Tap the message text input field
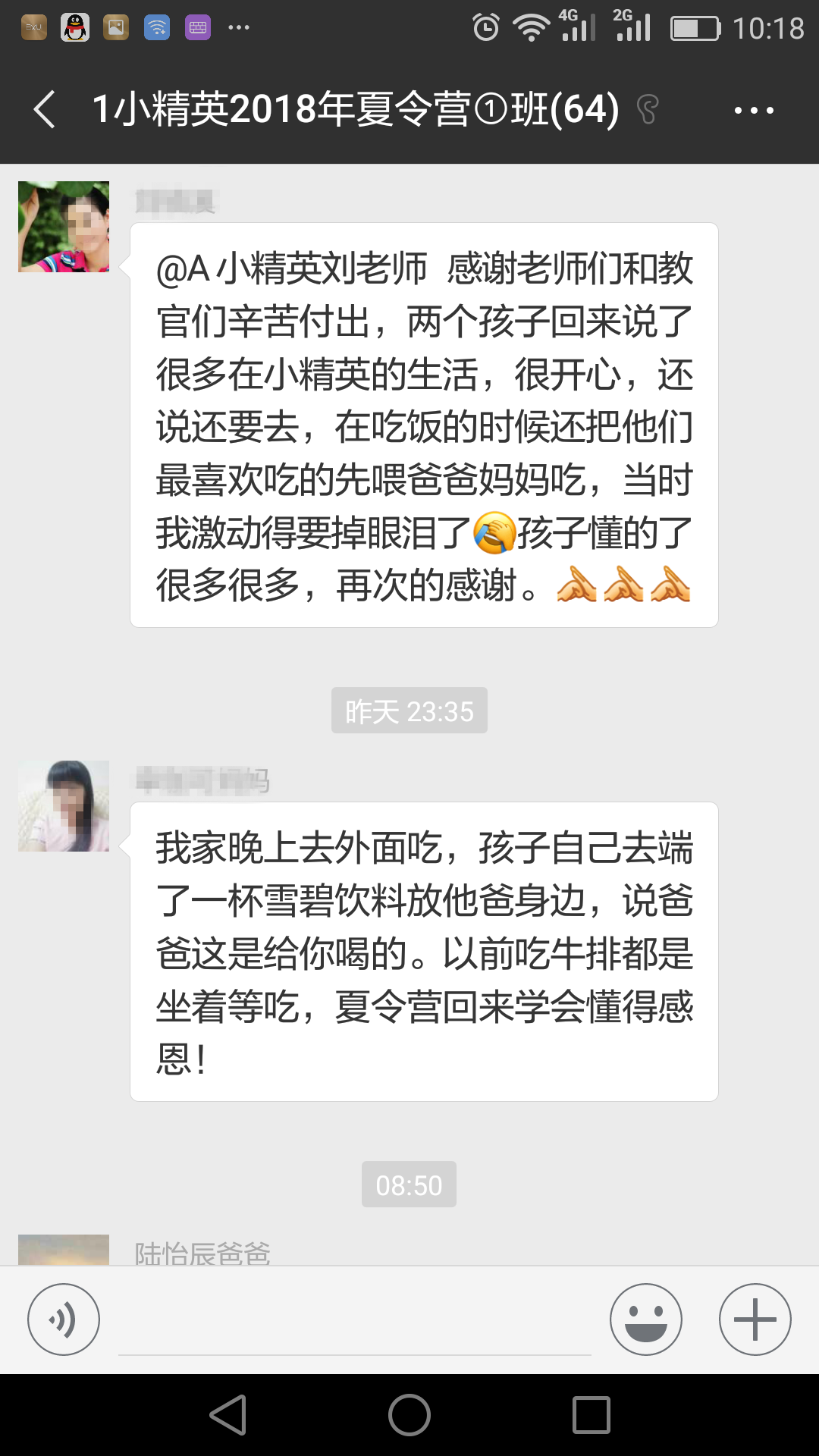The height and width of the screenshot is (1456, 819). [x=354, y=1323]
